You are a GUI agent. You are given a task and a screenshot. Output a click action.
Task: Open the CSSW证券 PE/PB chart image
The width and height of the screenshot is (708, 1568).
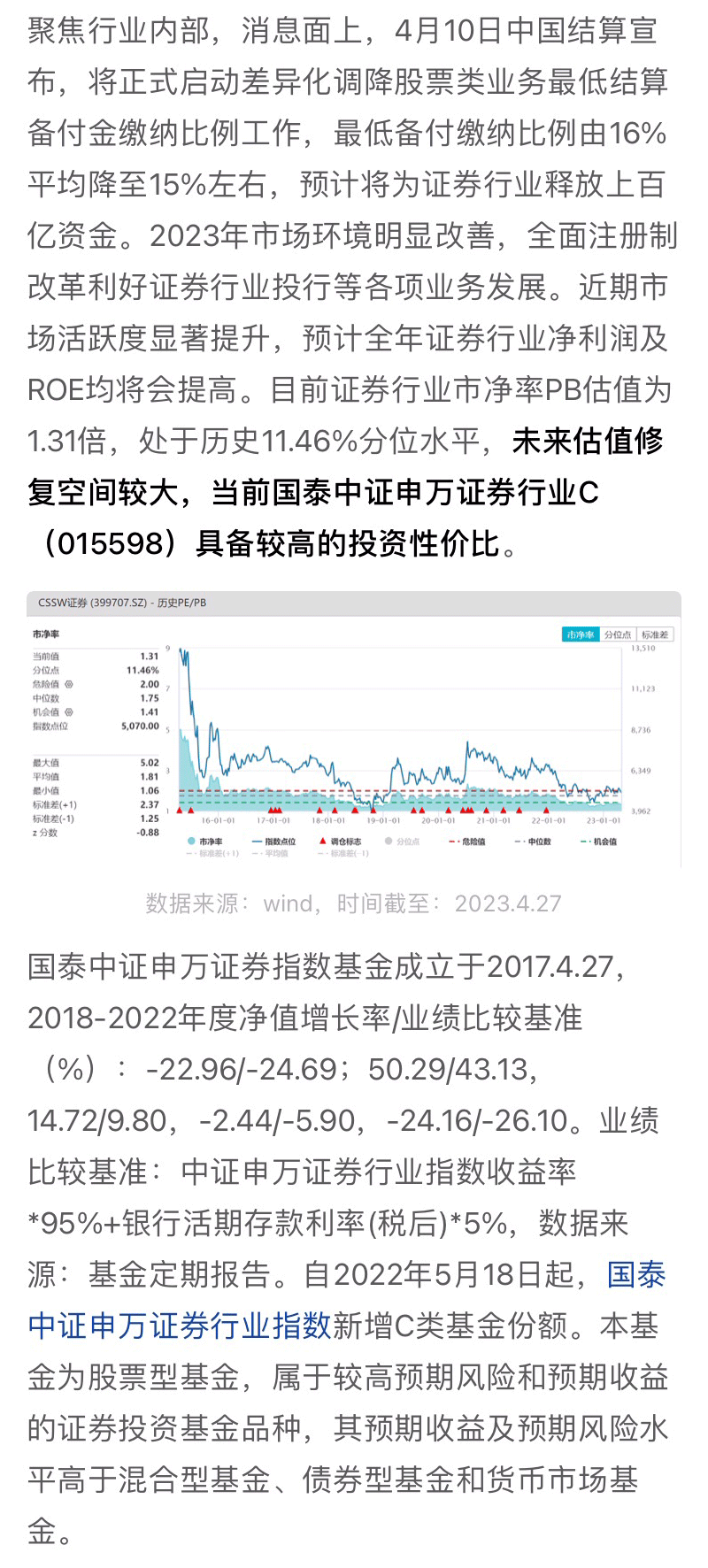(354, 730)
